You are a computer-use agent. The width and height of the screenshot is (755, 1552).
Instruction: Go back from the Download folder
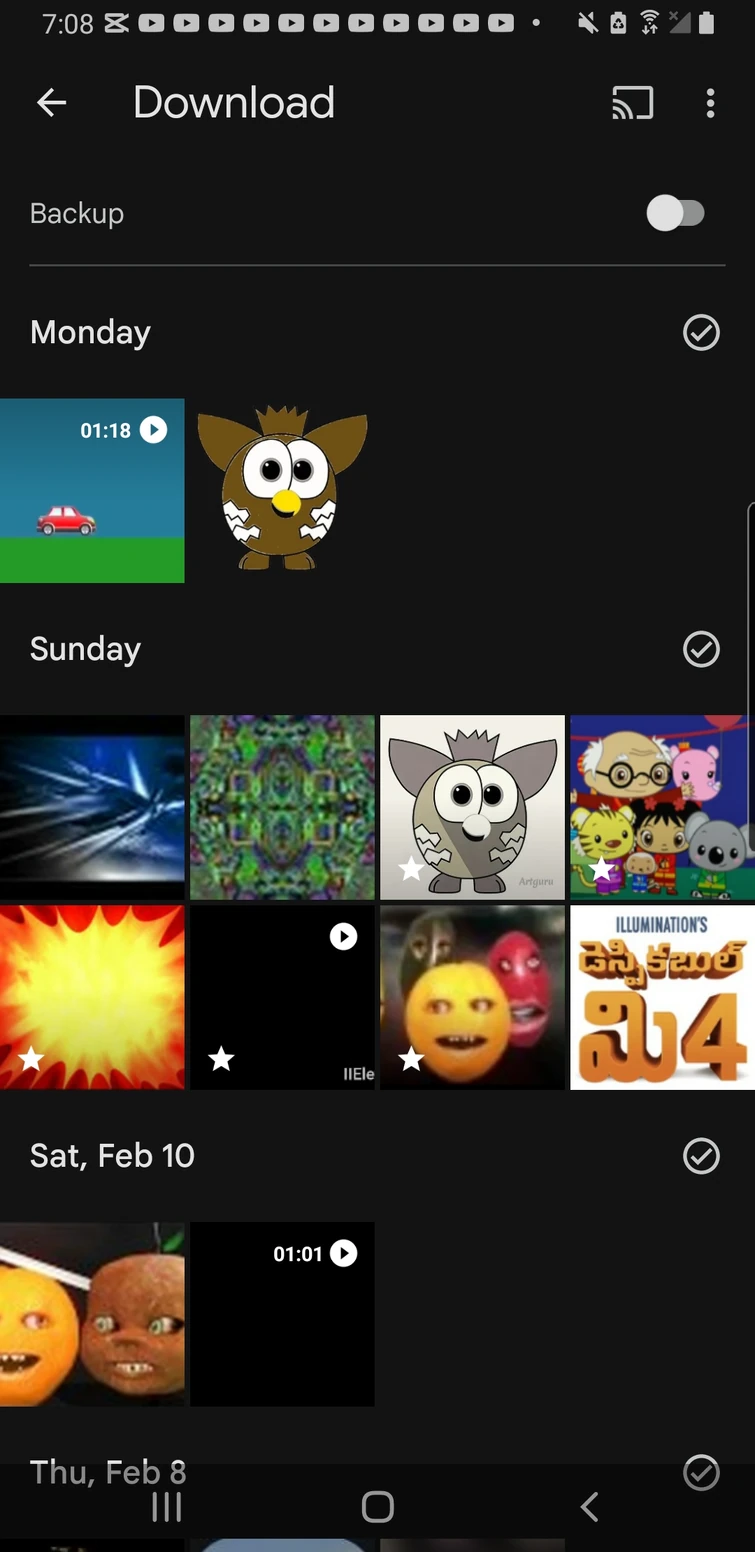click(x=52, y=102)
